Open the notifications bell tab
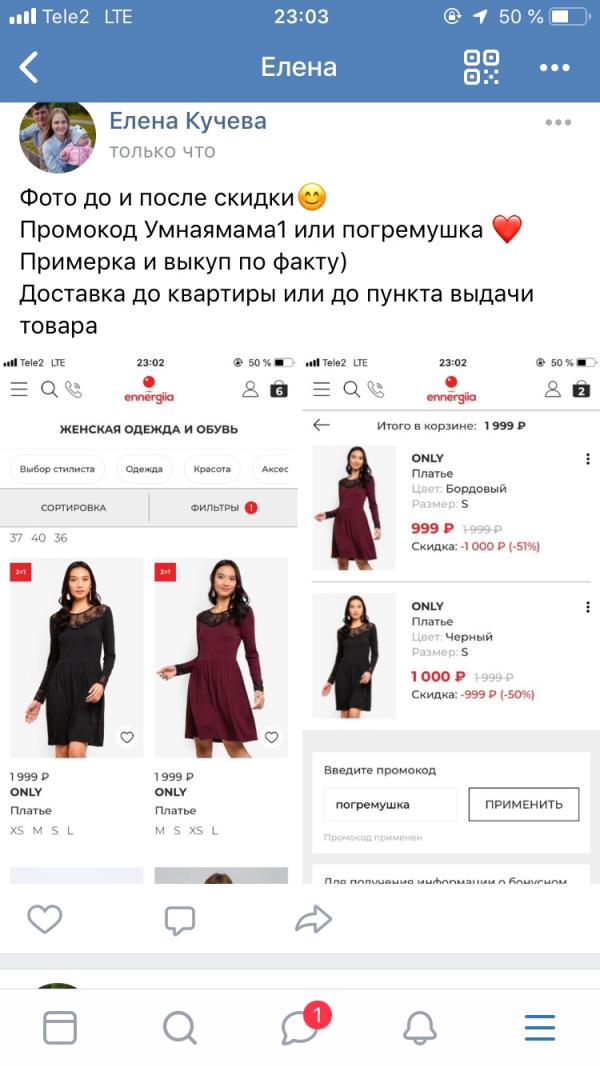Viewport: 600px width, 1066px height. tap(420, 1027)
